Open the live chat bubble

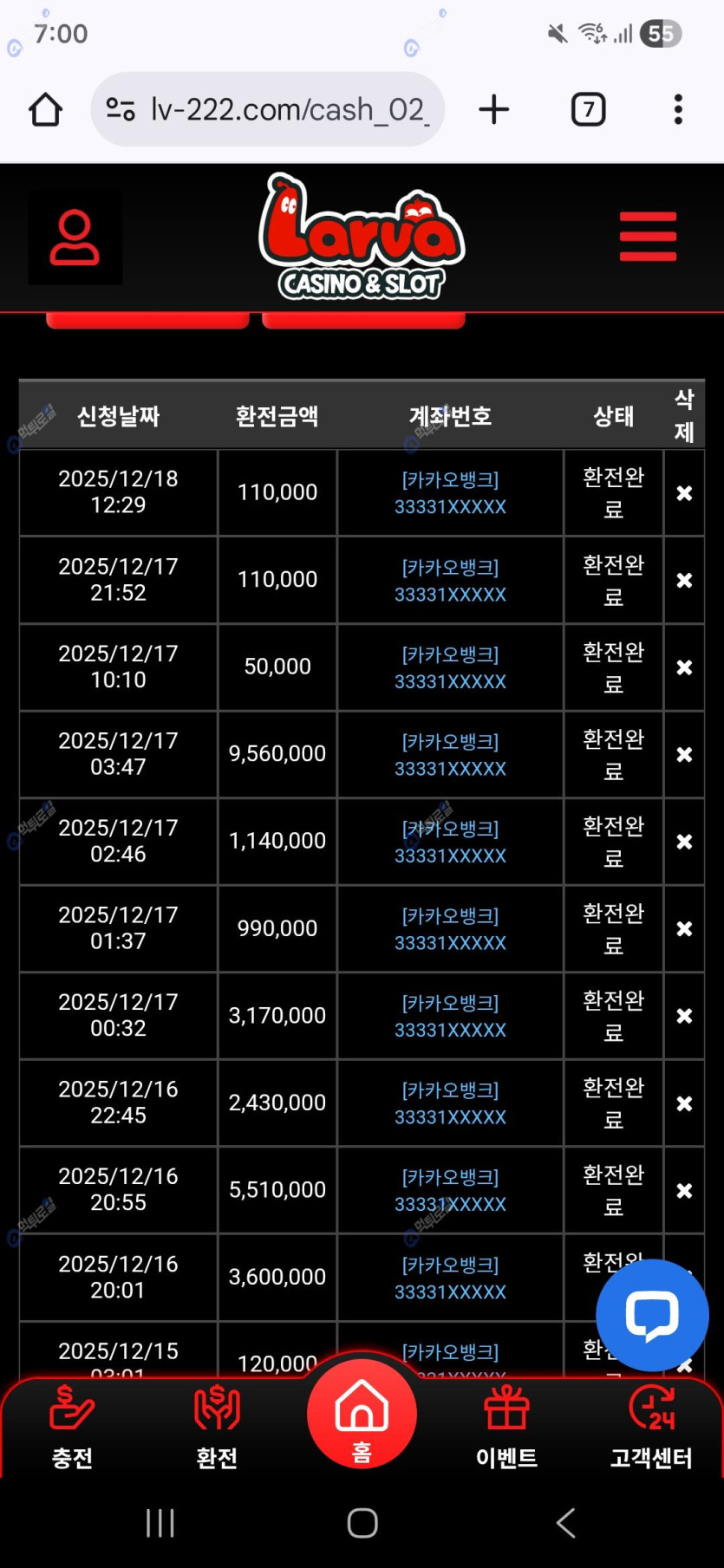tap(652, 1315)
